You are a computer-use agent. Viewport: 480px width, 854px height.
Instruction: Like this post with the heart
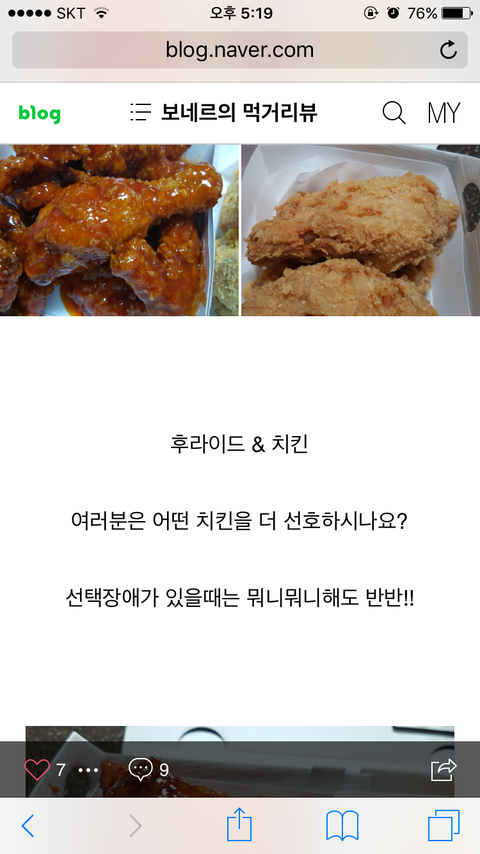point(37,770)
